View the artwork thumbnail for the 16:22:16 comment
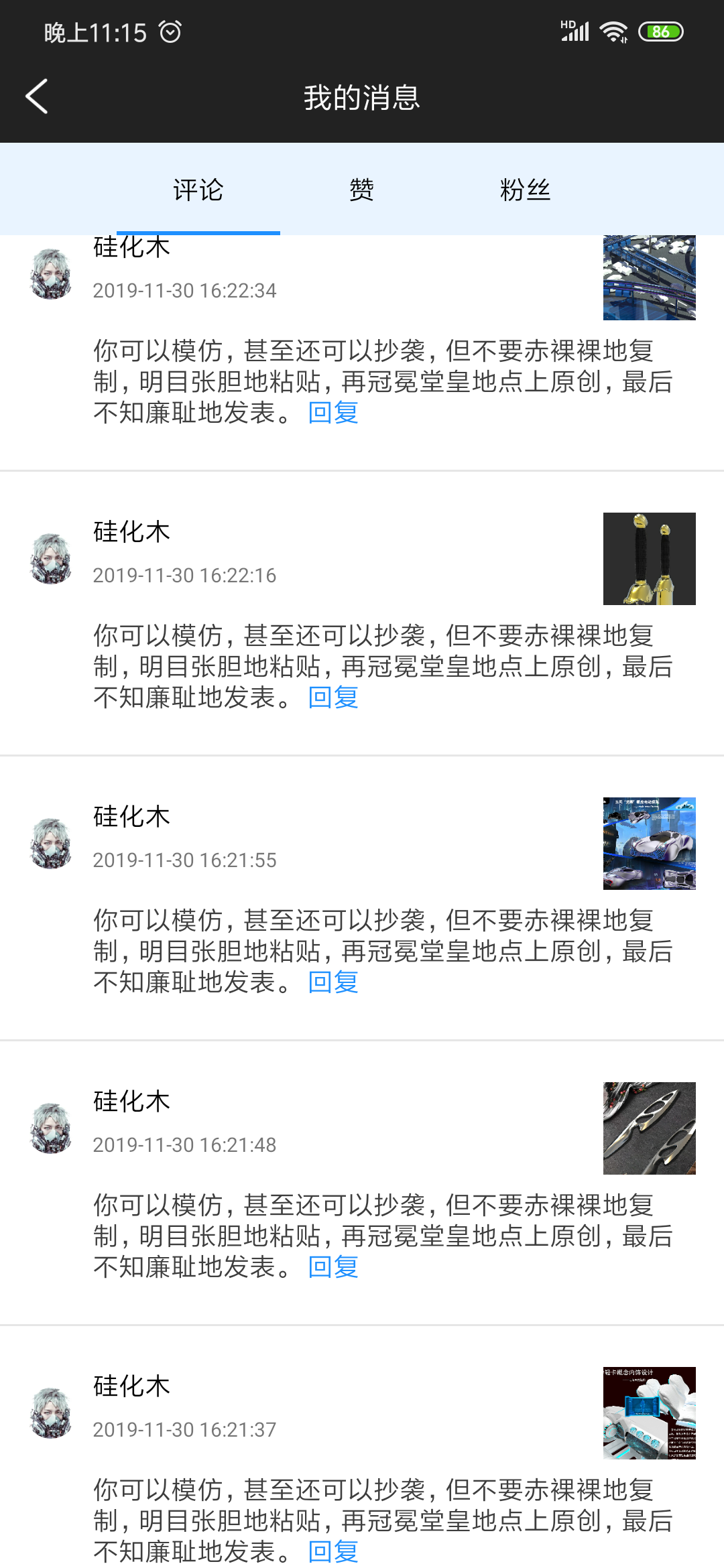724x1568 pixels. tap(649, 559)
